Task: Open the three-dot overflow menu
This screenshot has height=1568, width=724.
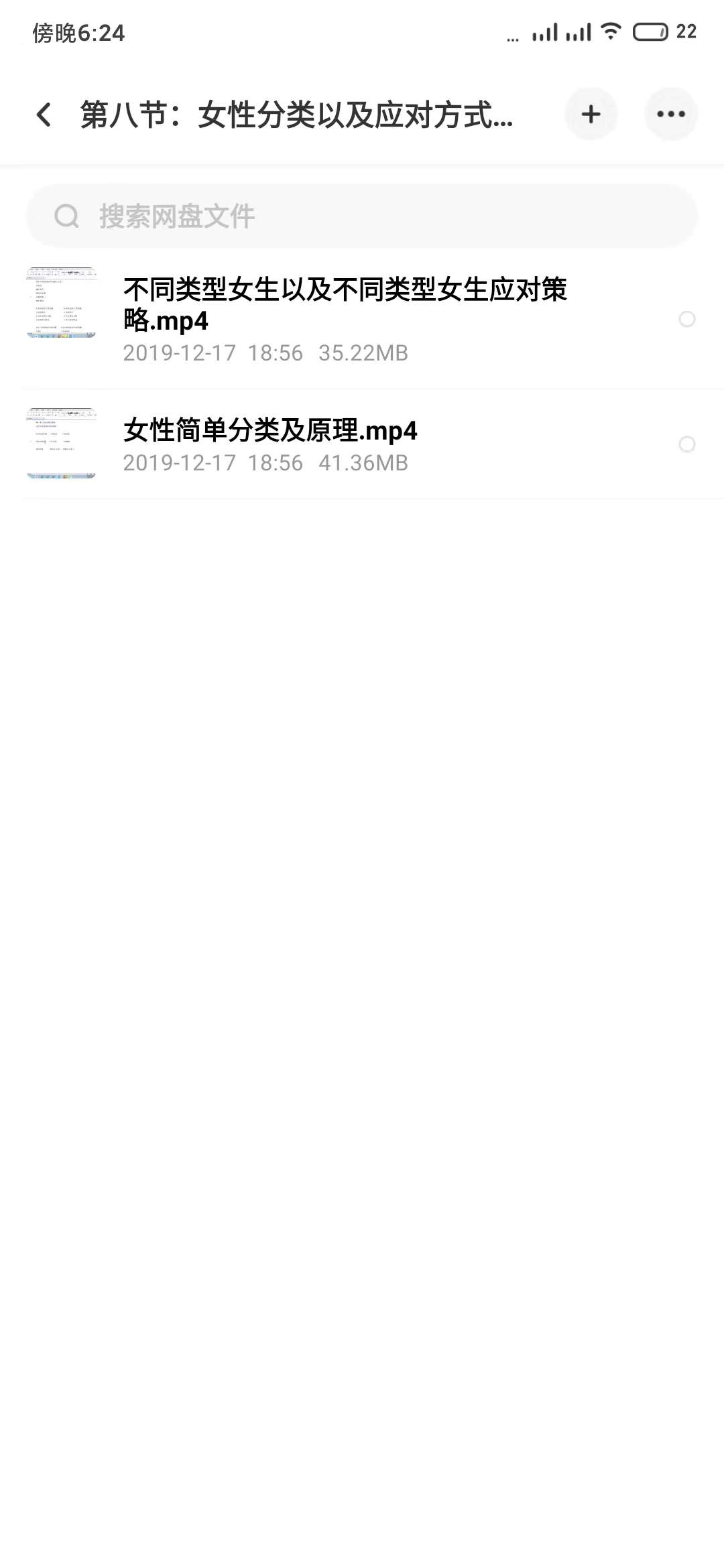Action: tap(671, 115)
